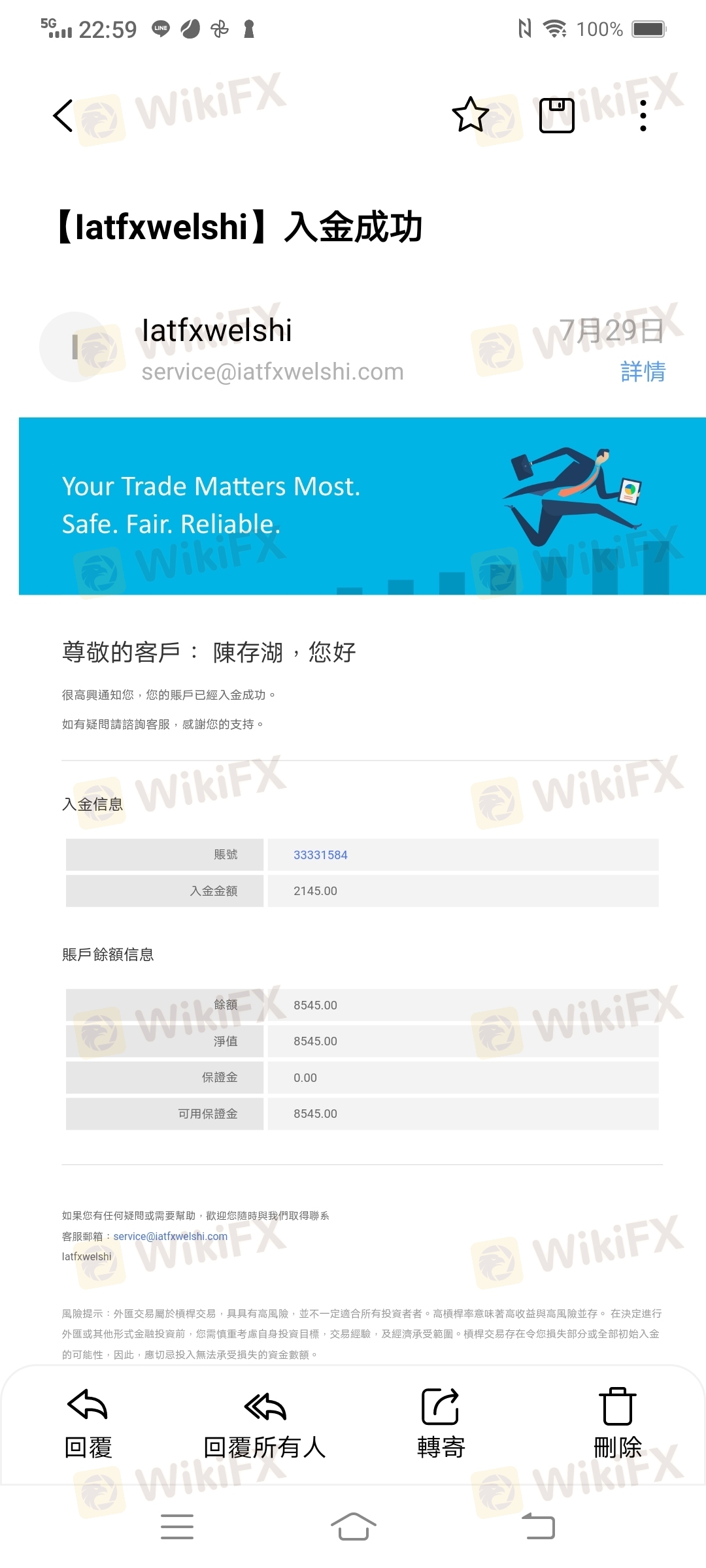706x1568 pixels.
Task: Tap the service@iatfxwelshi.com support email link
Action: [171, 1236]
